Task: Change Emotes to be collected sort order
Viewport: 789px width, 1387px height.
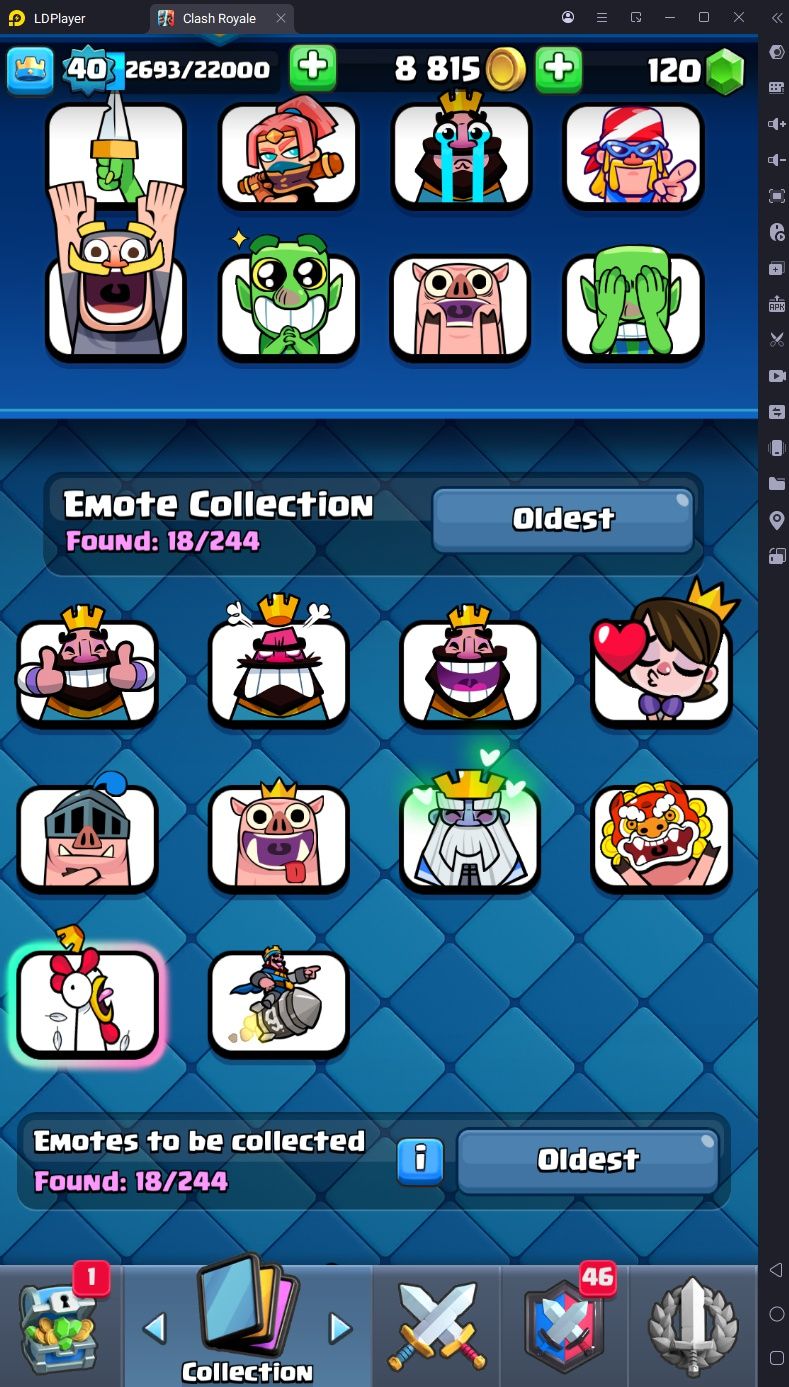Action: point(588,1160)
